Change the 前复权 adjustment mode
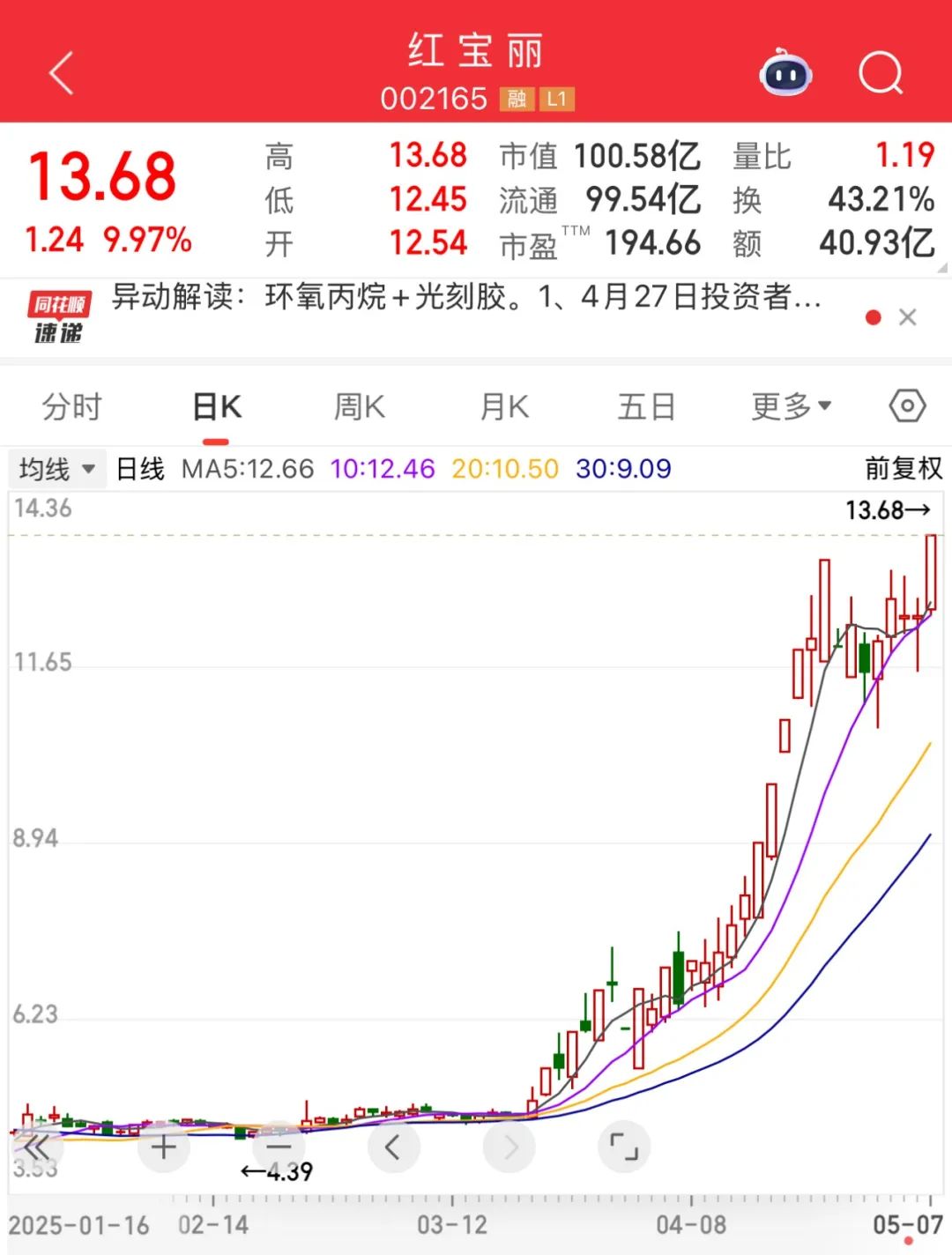 coord(904,468)
